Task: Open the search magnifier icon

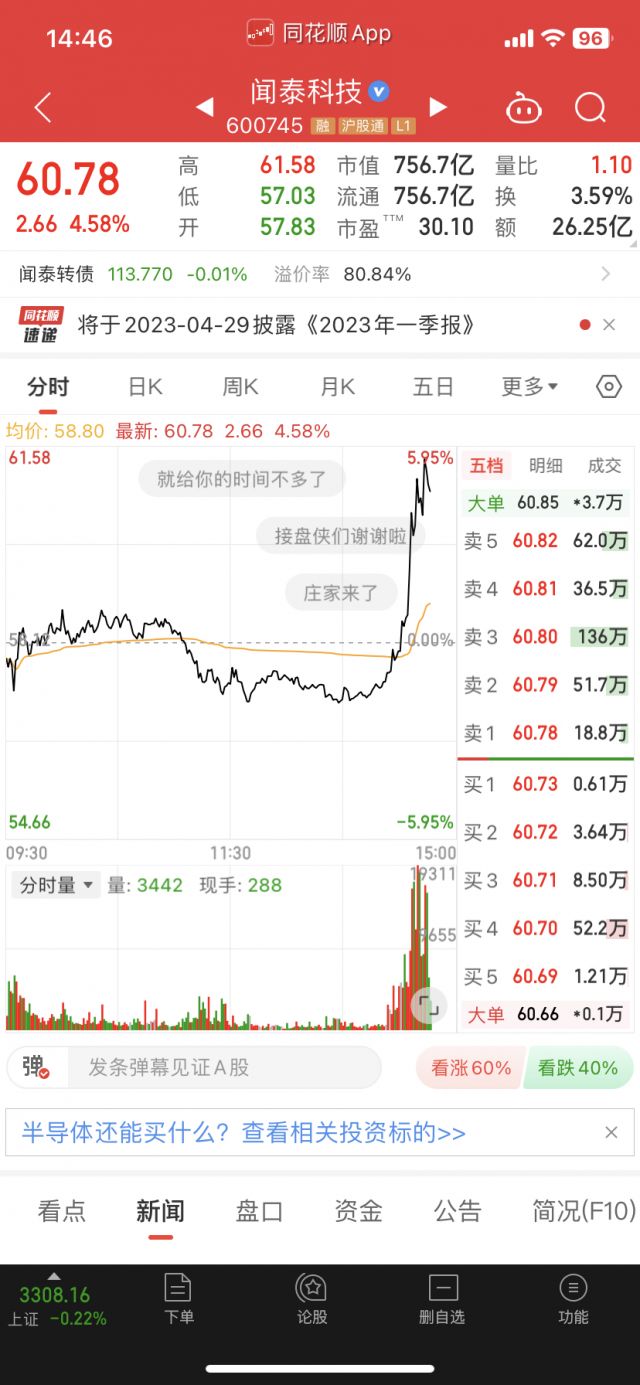Action: (591, 107)
